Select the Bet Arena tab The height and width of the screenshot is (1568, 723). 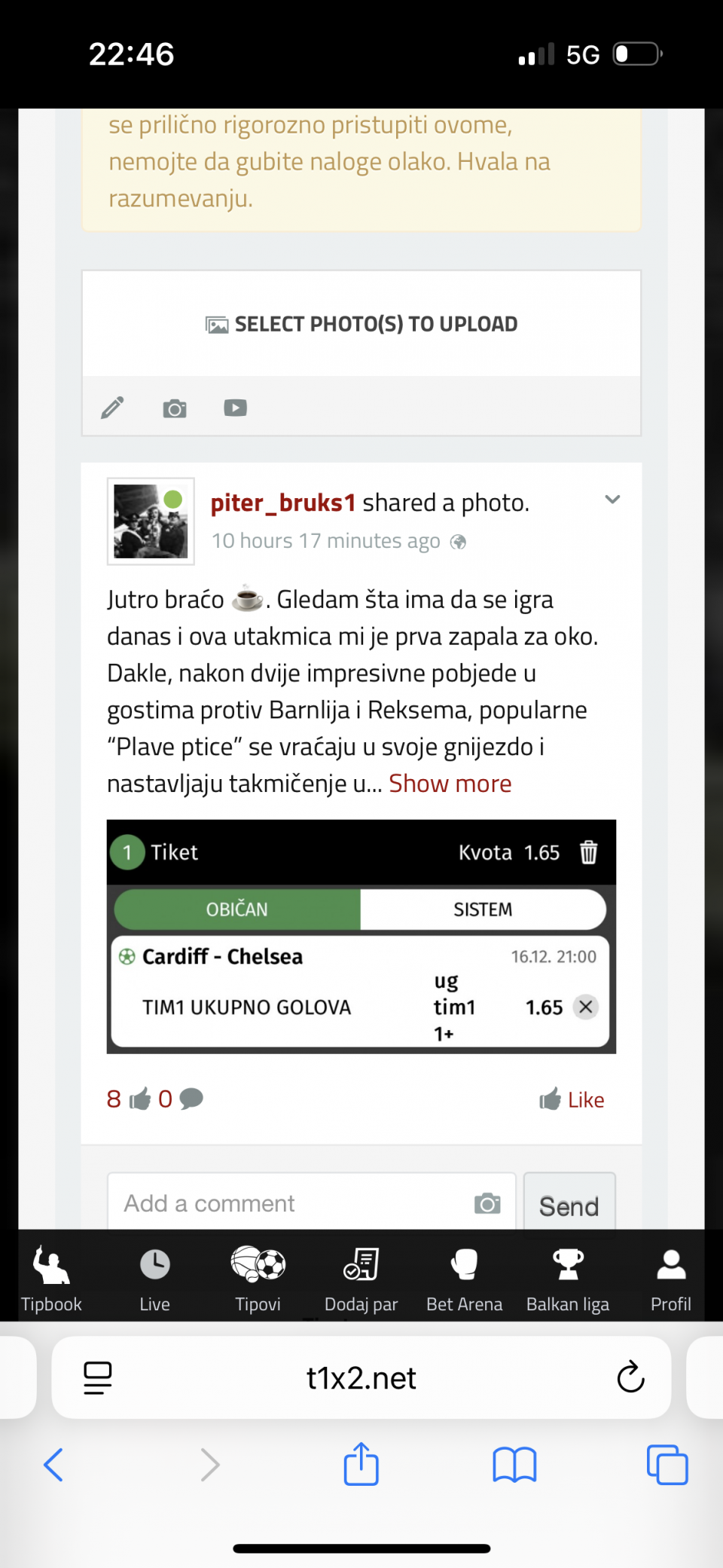click(464, 1278)
